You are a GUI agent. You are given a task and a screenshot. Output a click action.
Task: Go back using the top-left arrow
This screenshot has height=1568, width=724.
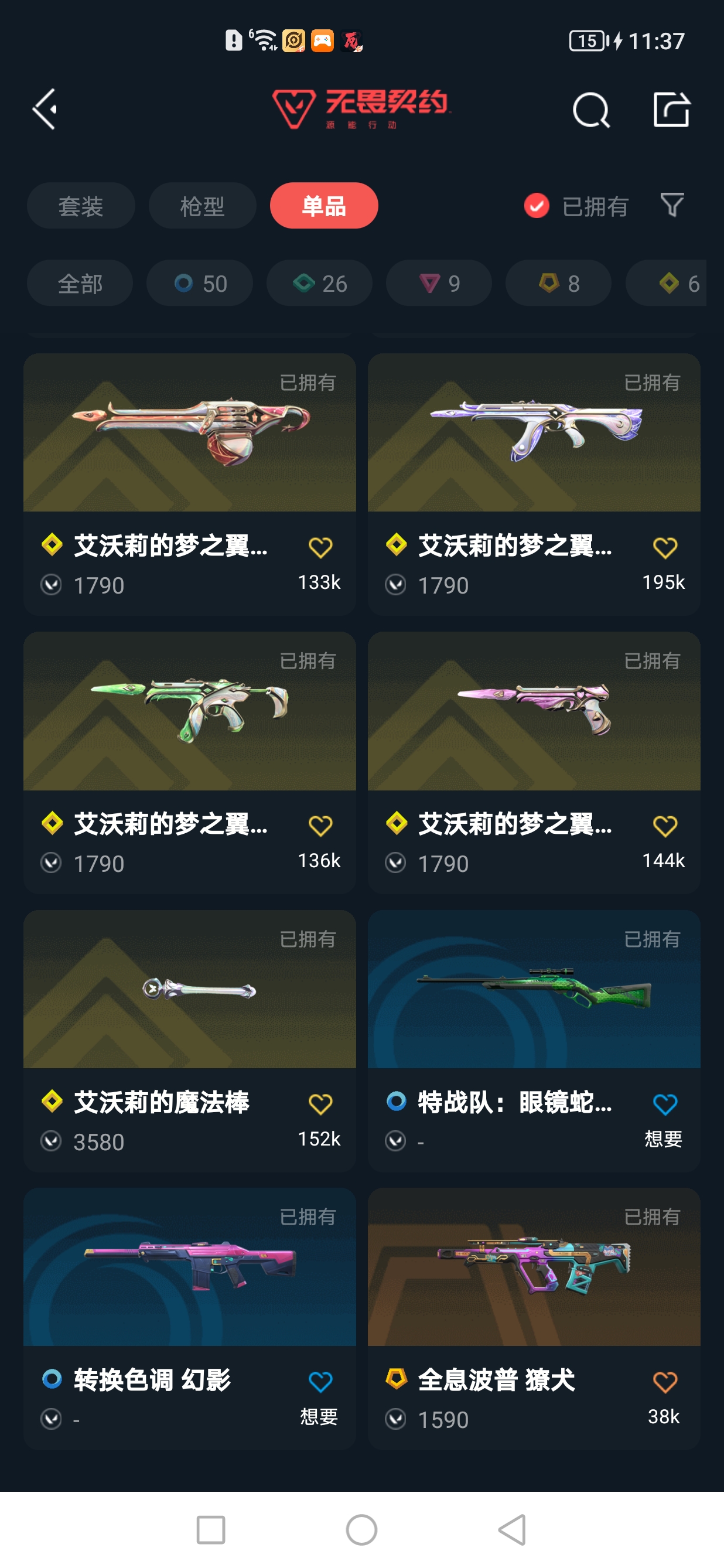45,110
